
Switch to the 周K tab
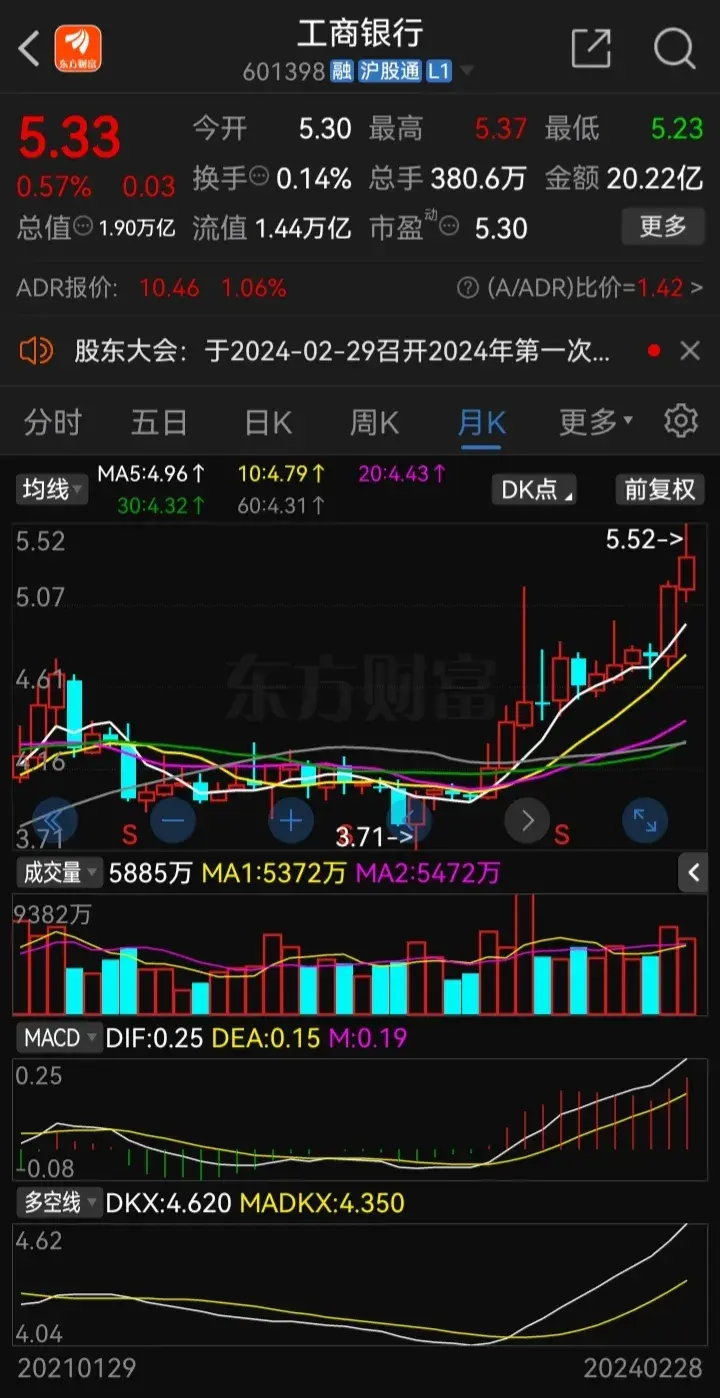374,422
